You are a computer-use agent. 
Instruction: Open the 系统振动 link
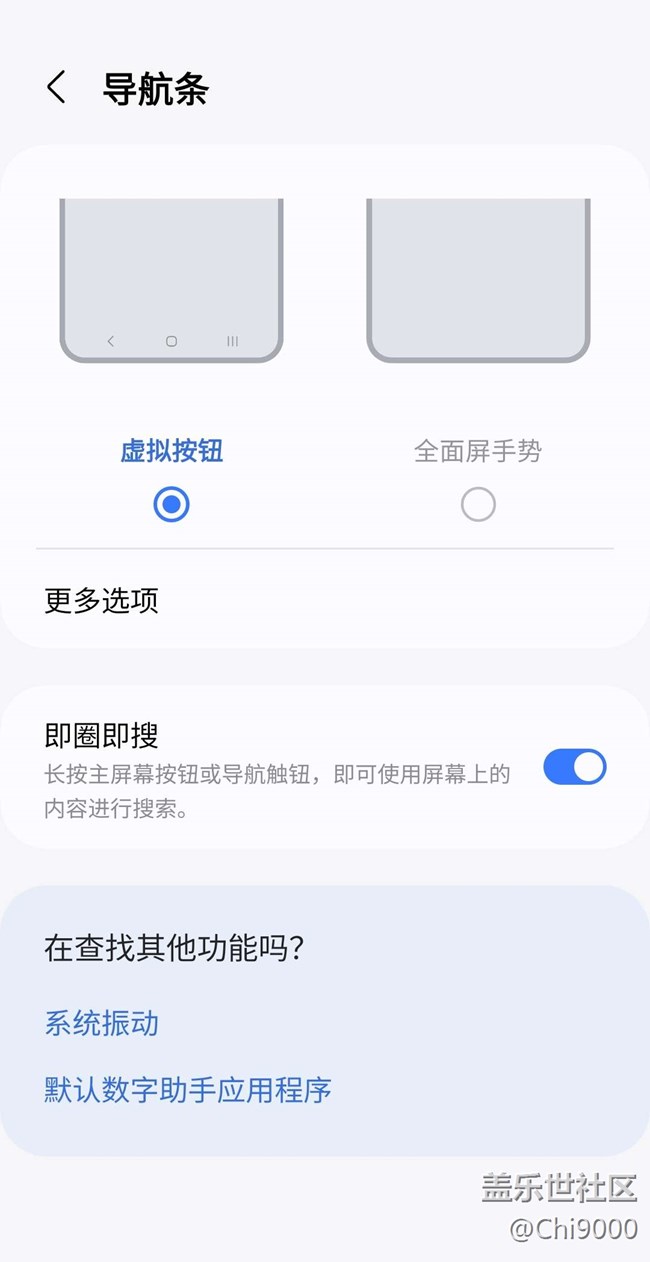pos(102,1024)
